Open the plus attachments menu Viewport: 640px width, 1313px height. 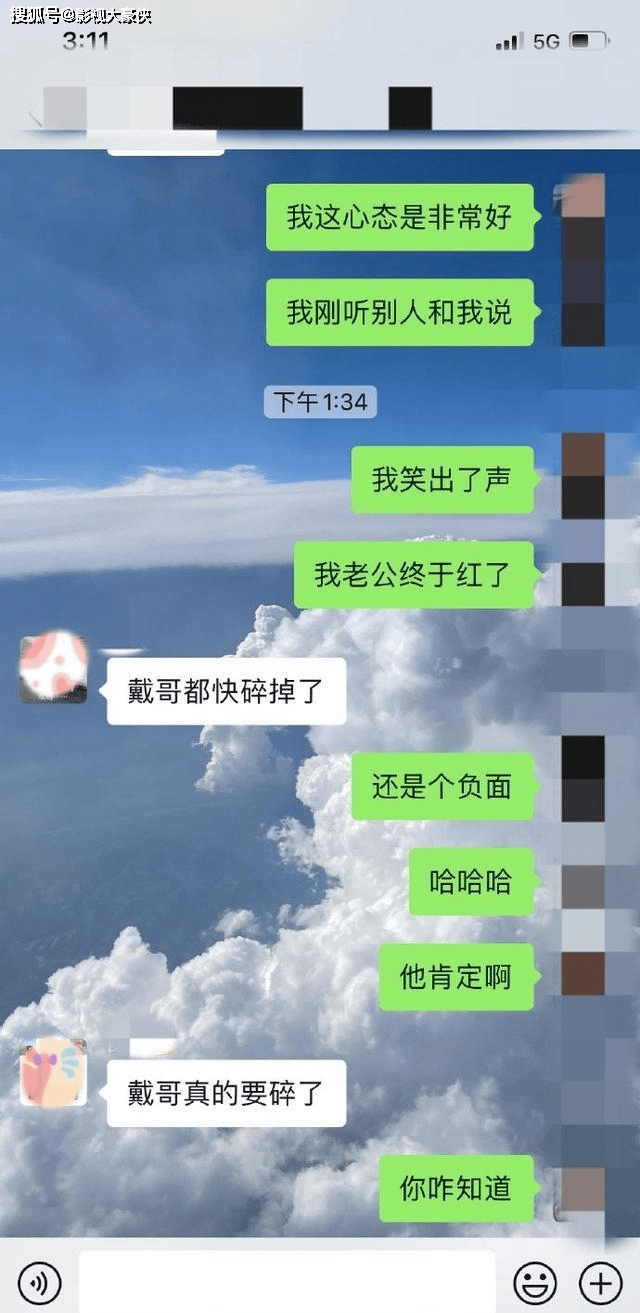coord(600,1282)
